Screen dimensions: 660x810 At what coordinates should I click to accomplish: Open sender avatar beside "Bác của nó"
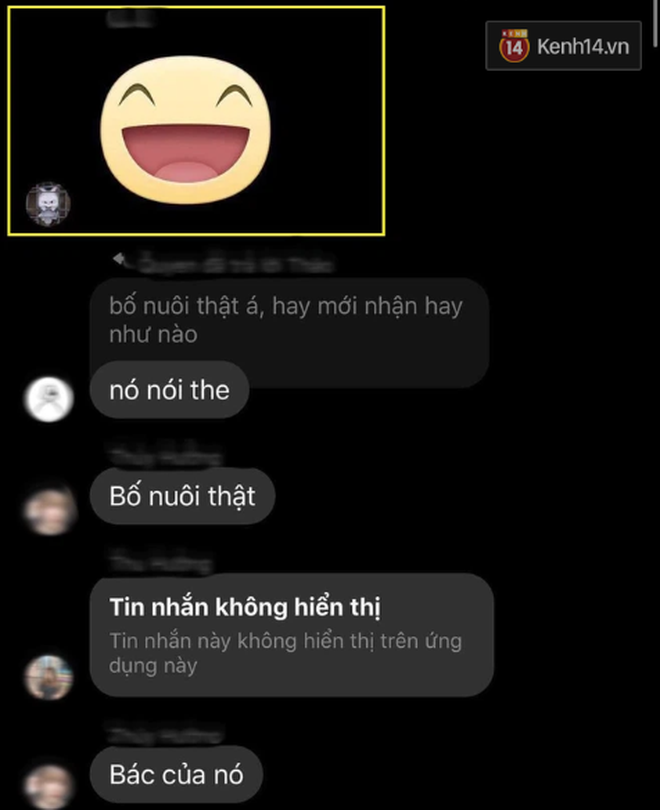[x=49, y=786]
